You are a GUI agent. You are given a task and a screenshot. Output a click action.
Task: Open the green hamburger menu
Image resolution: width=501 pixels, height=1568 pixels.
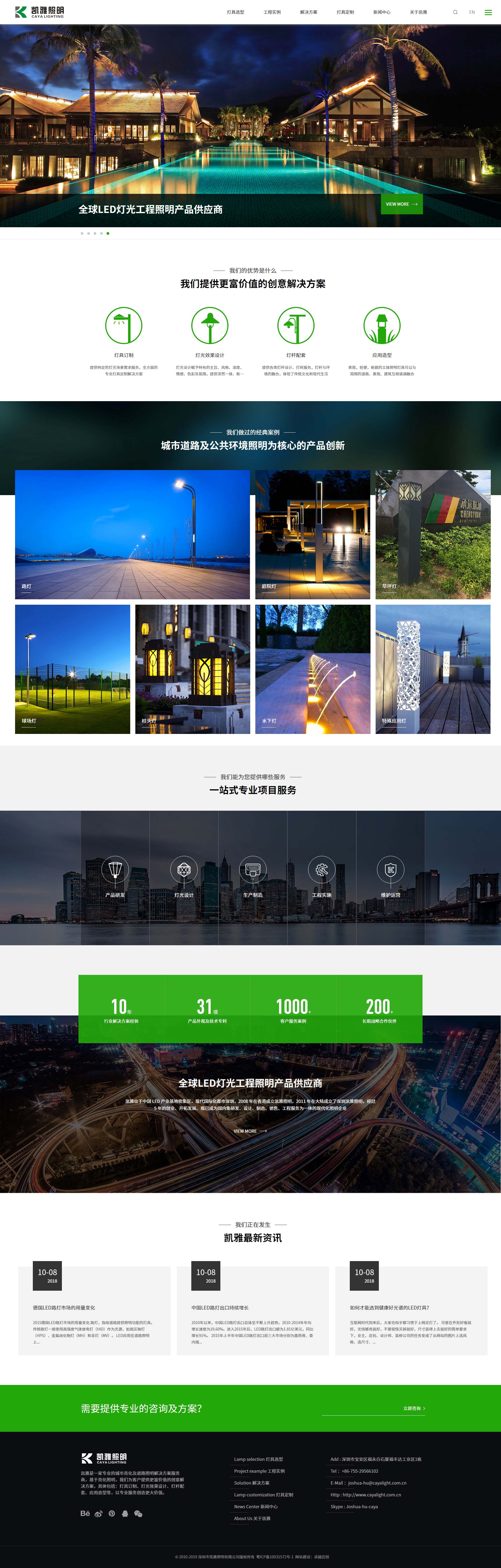[488, 12]
